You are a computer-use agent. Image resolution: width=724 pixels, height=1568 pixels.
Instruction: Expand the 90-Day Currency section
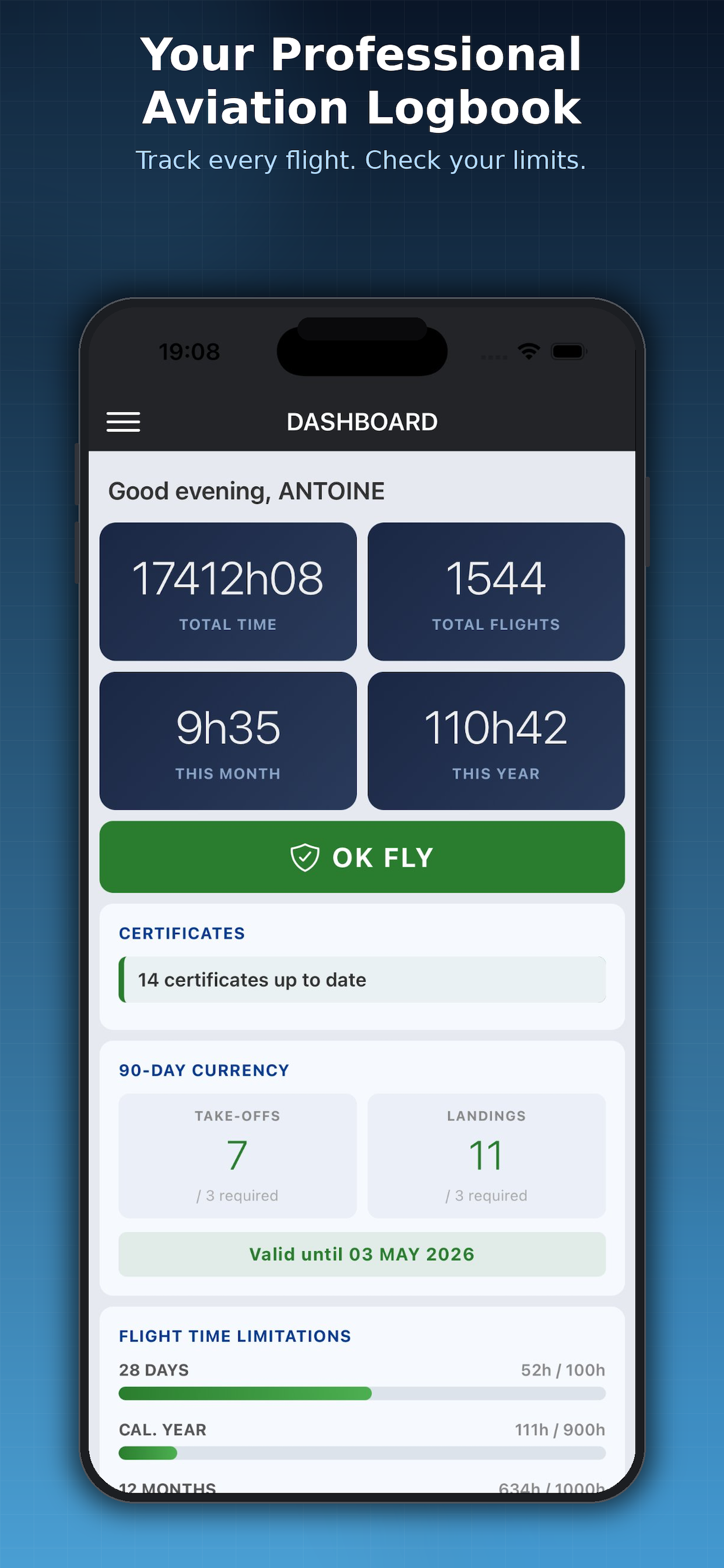pyautogui.click(x=204, y=1069)
